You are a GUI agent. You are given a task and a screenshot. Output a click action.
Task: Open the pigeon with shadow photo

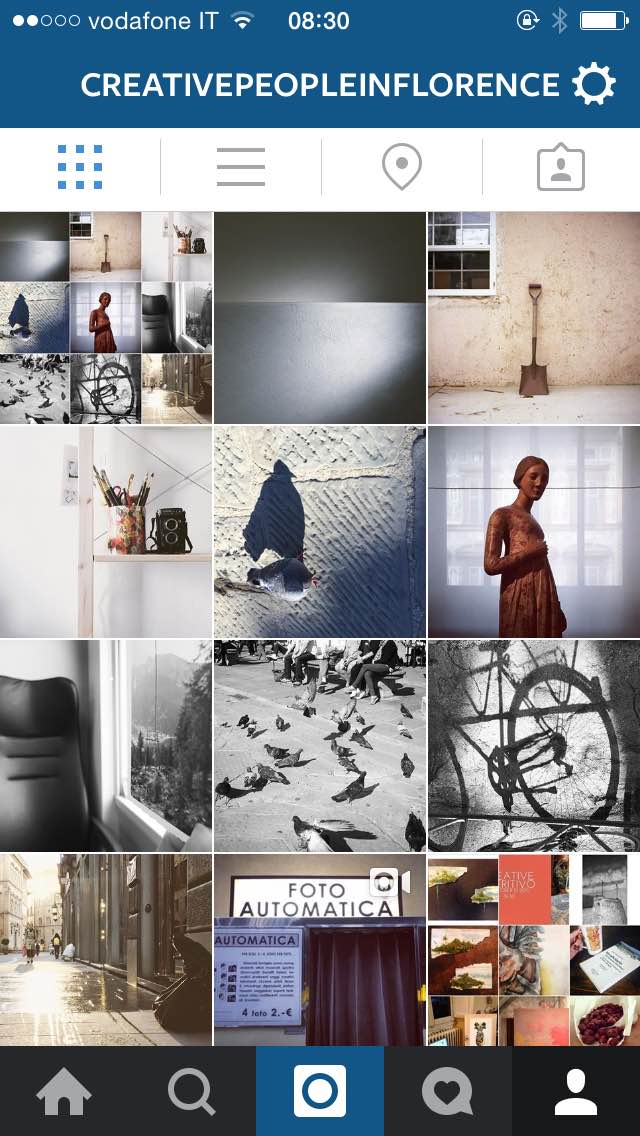tap(320, 532)
